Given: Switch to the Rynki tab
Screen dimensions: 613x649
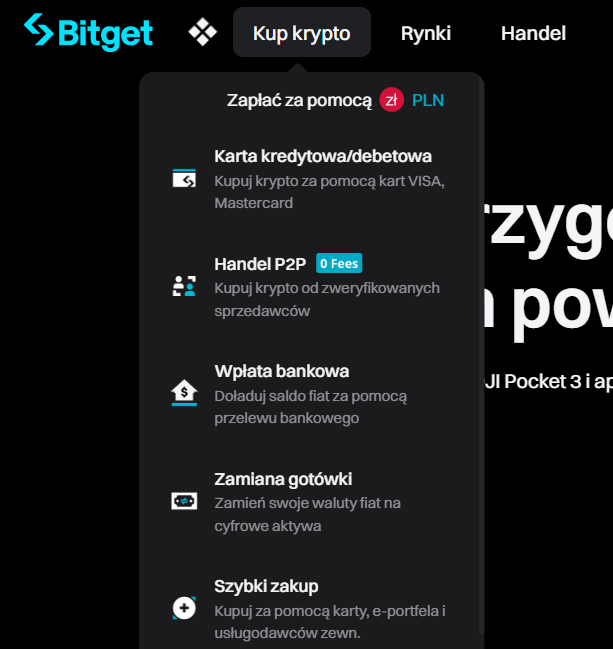Looking at the screenshot, I should tap(426, 33).
